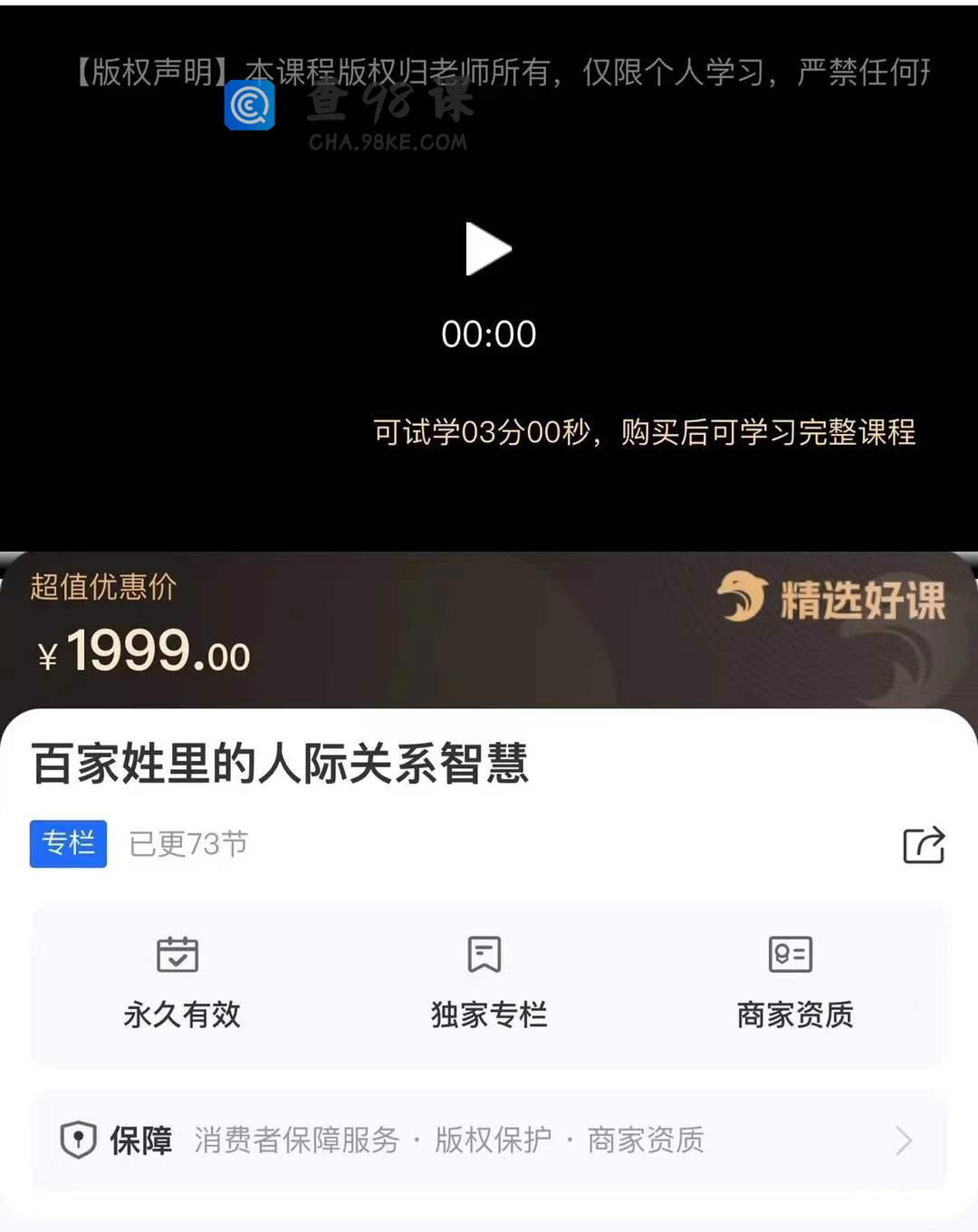Open 商家资质 merchant qualifications
Image resolution: width=978 pixels, height=1232 pixels.
tap(794, 984)
